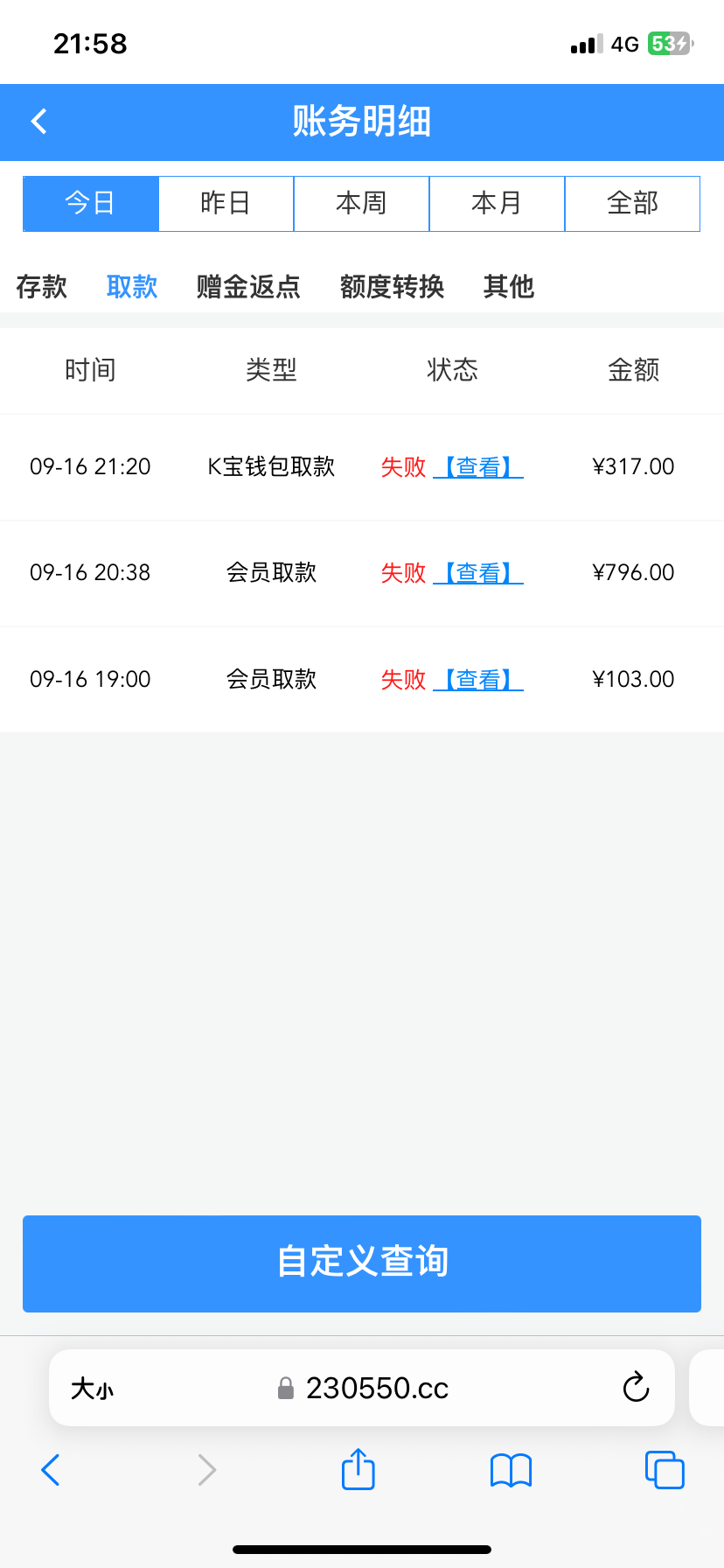This screenshot has height=1568, width=724.
Task: Select the 赠金返点 filter
Action: (x=247, y=287)
